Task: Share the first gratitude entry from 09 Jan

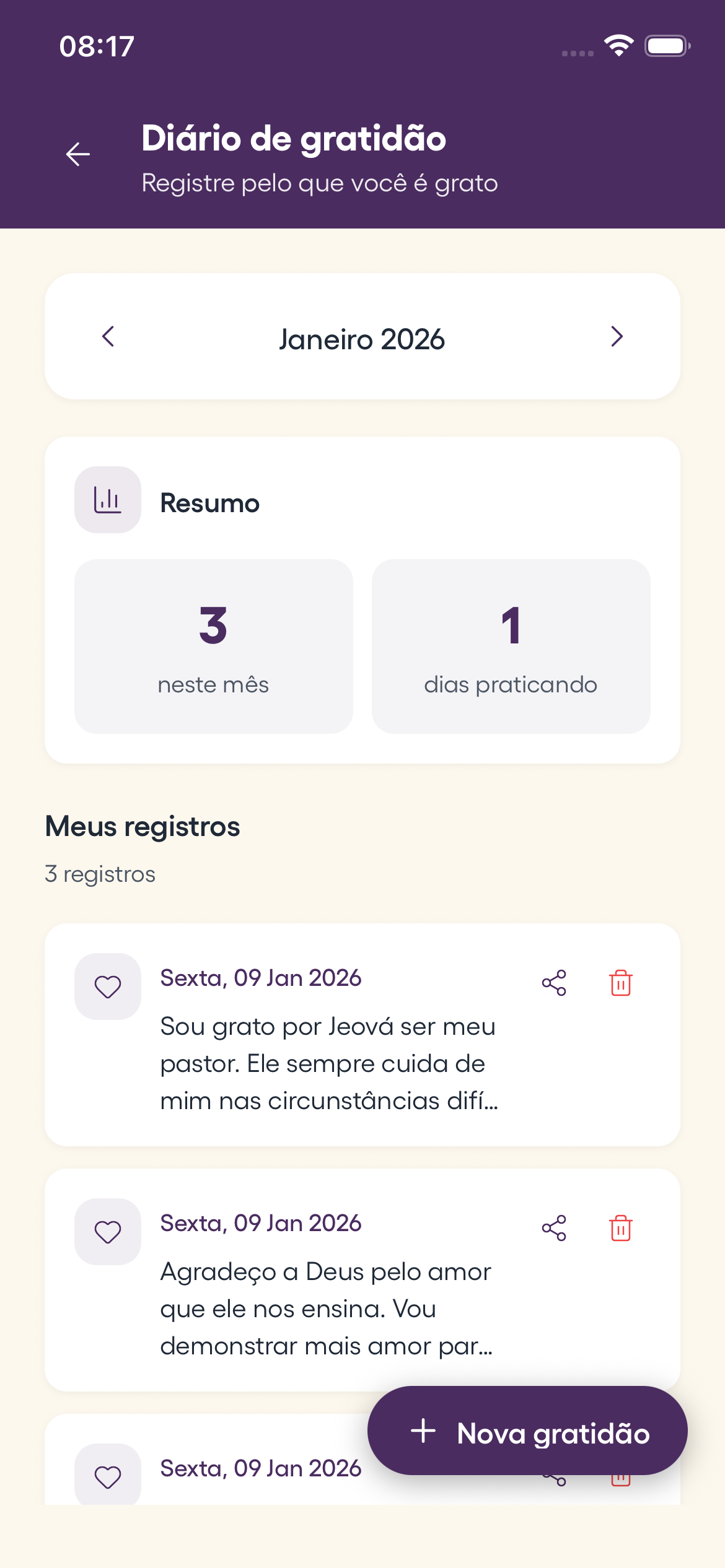Action: (x=554, y=982)
